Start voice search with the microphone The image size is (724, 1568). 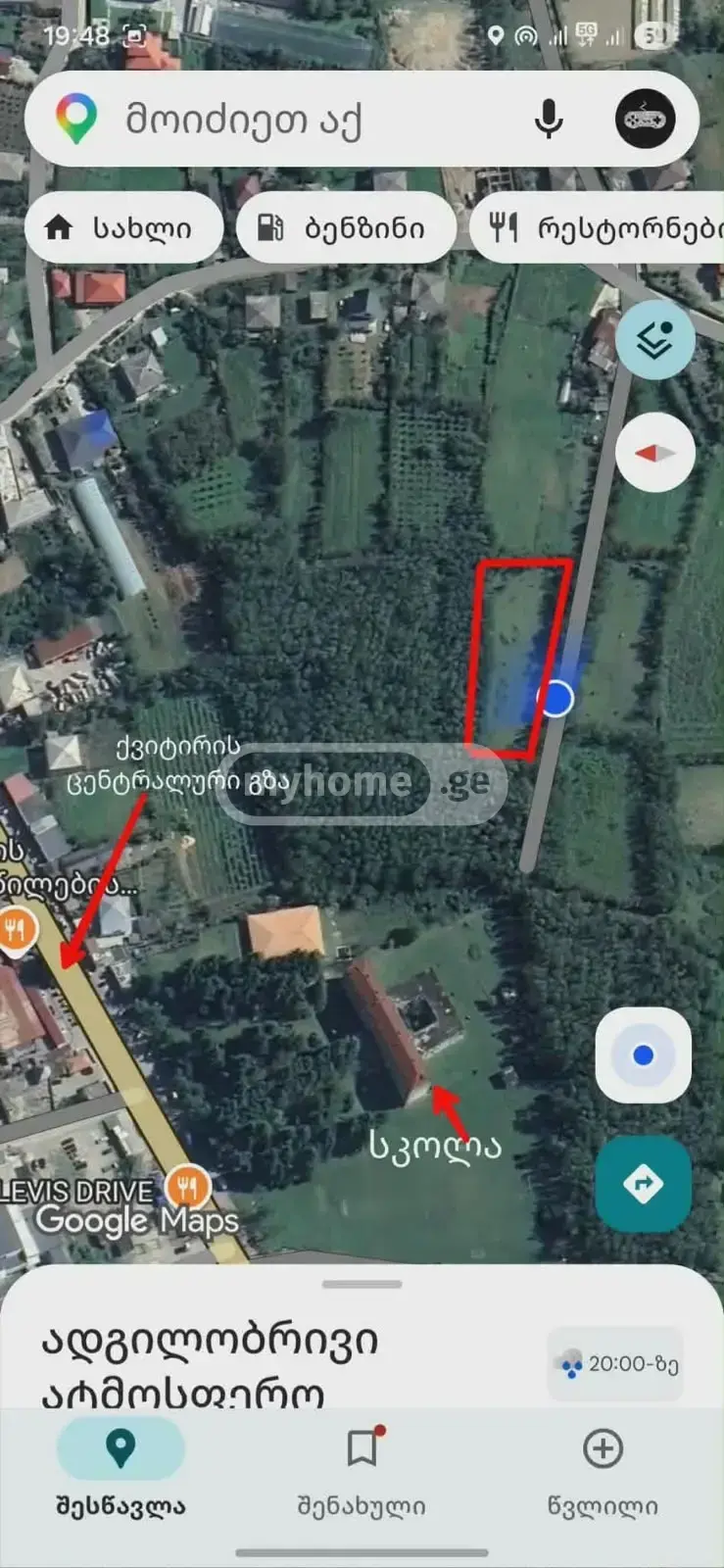pos(549,120)
